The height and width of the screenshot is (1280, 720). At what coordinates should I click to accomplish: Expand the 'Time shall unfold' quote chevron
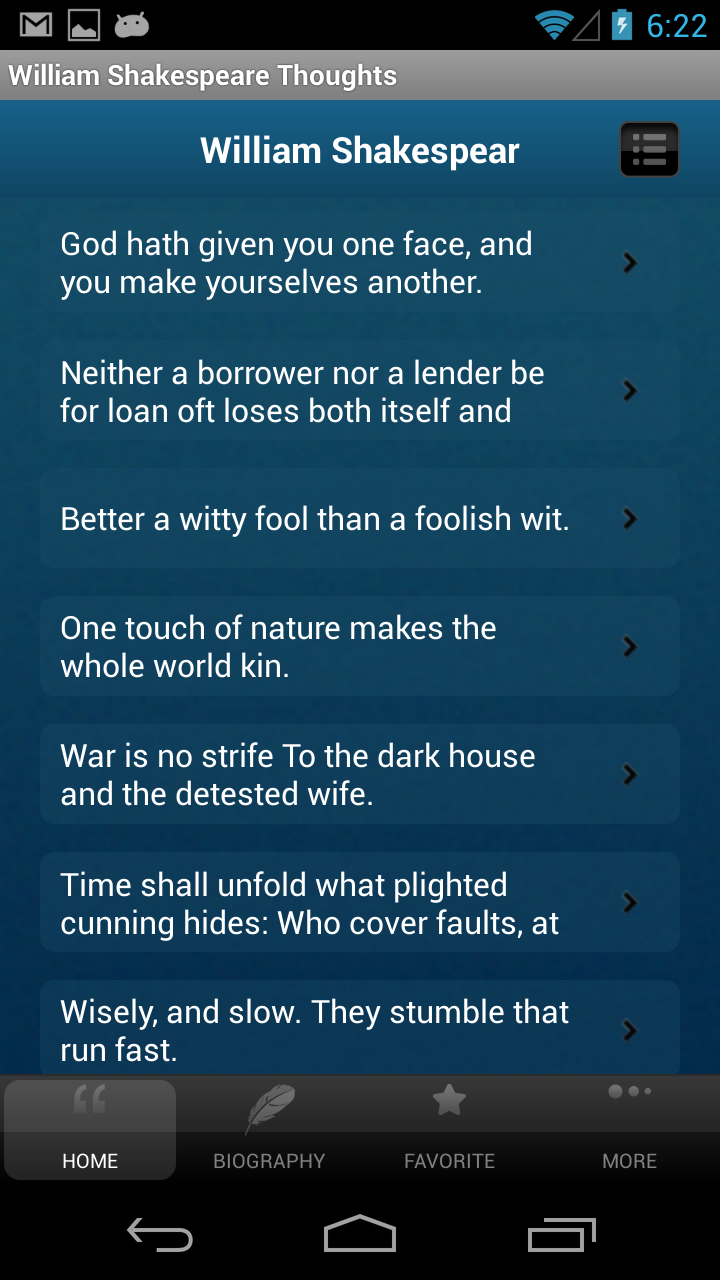tap(629, 902)
